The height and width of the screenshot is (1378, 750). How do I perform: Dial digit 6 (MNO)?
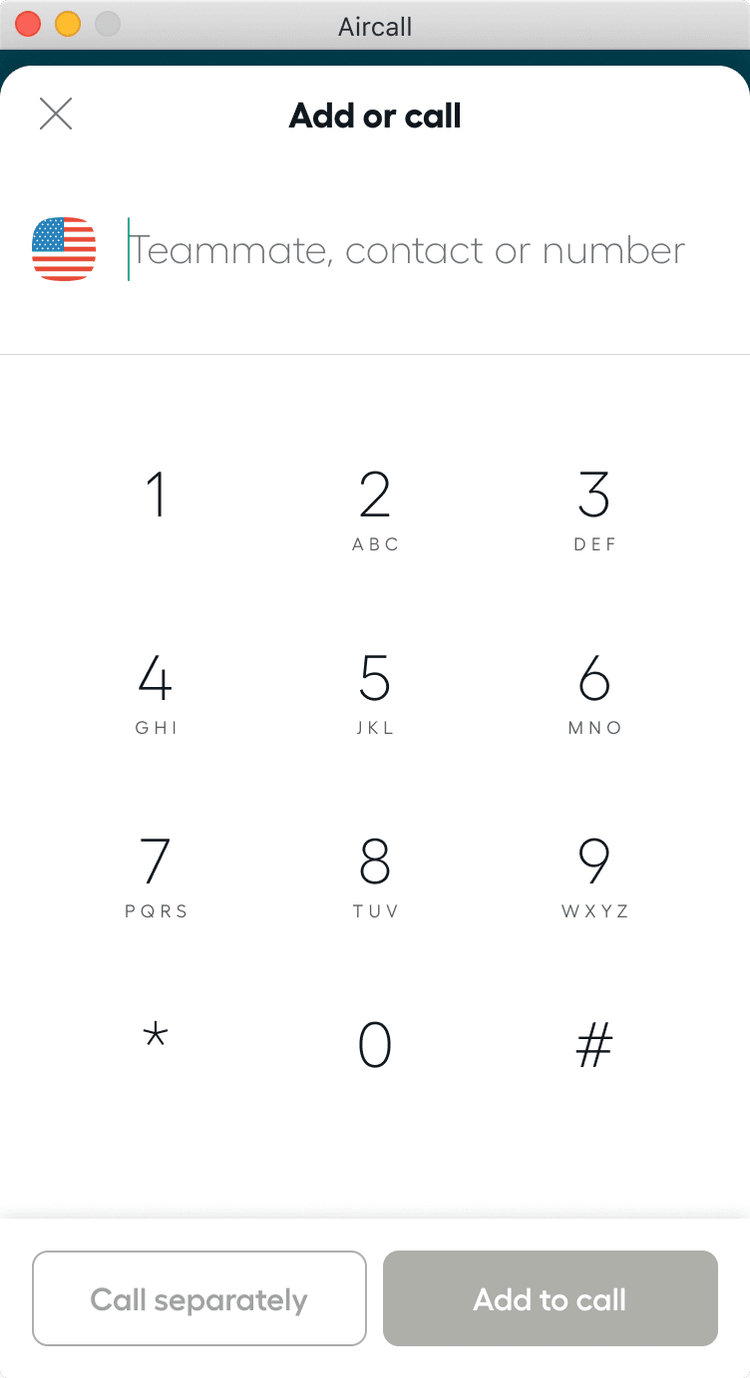click(x=594, y=692)
